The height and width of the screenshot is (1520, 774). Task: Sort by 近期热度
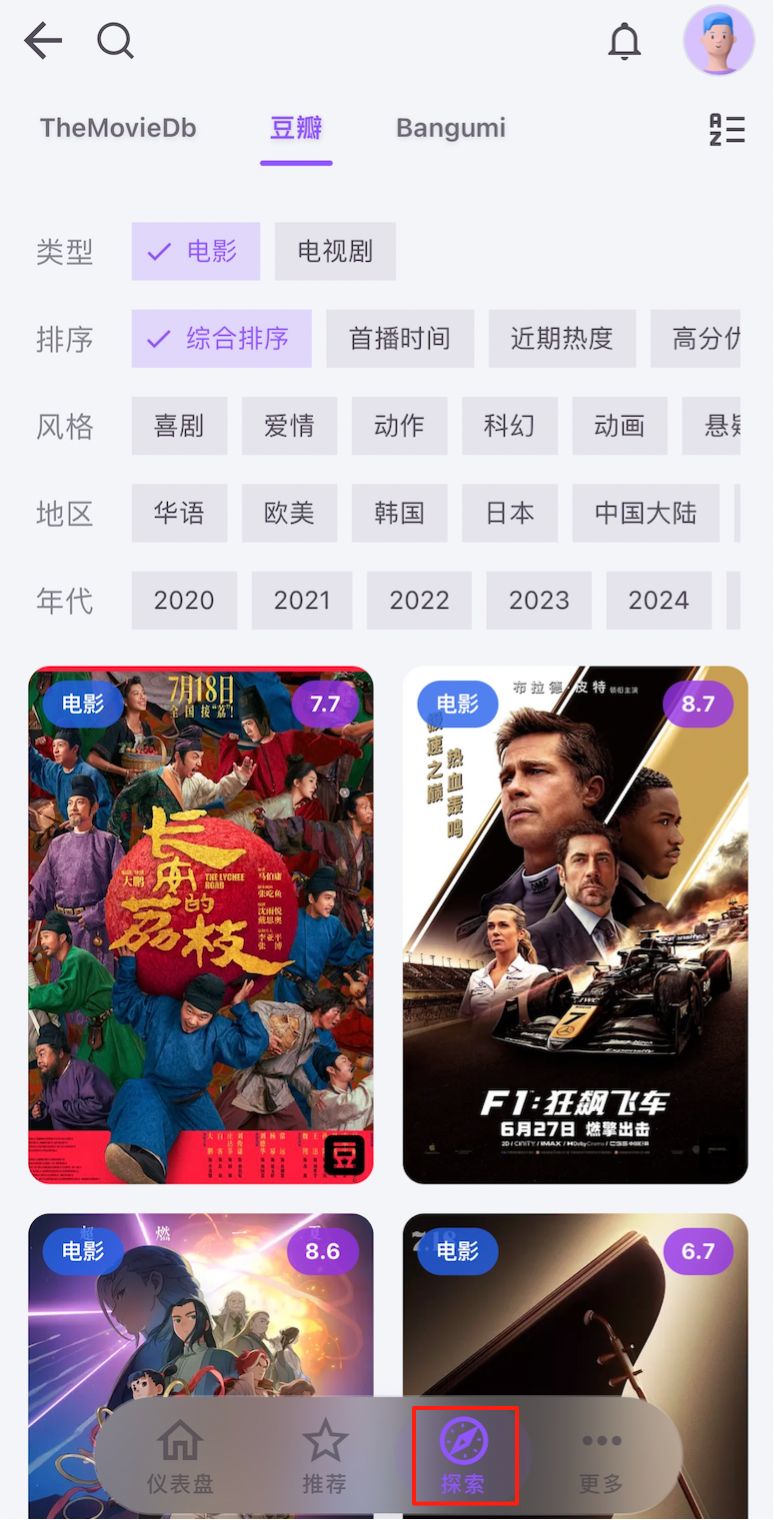(562, 339)
